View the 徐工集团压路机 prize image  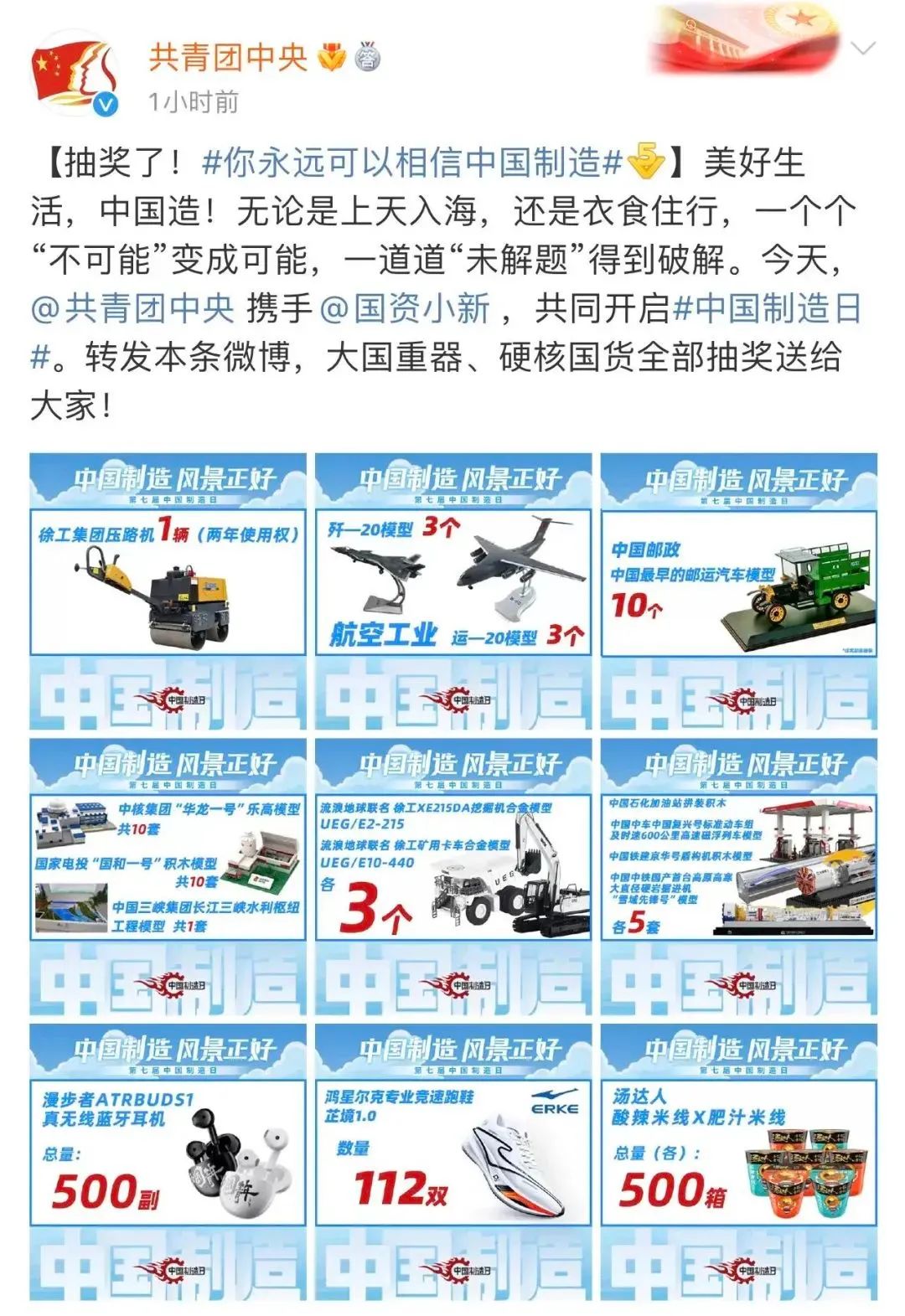coord(168,591)
